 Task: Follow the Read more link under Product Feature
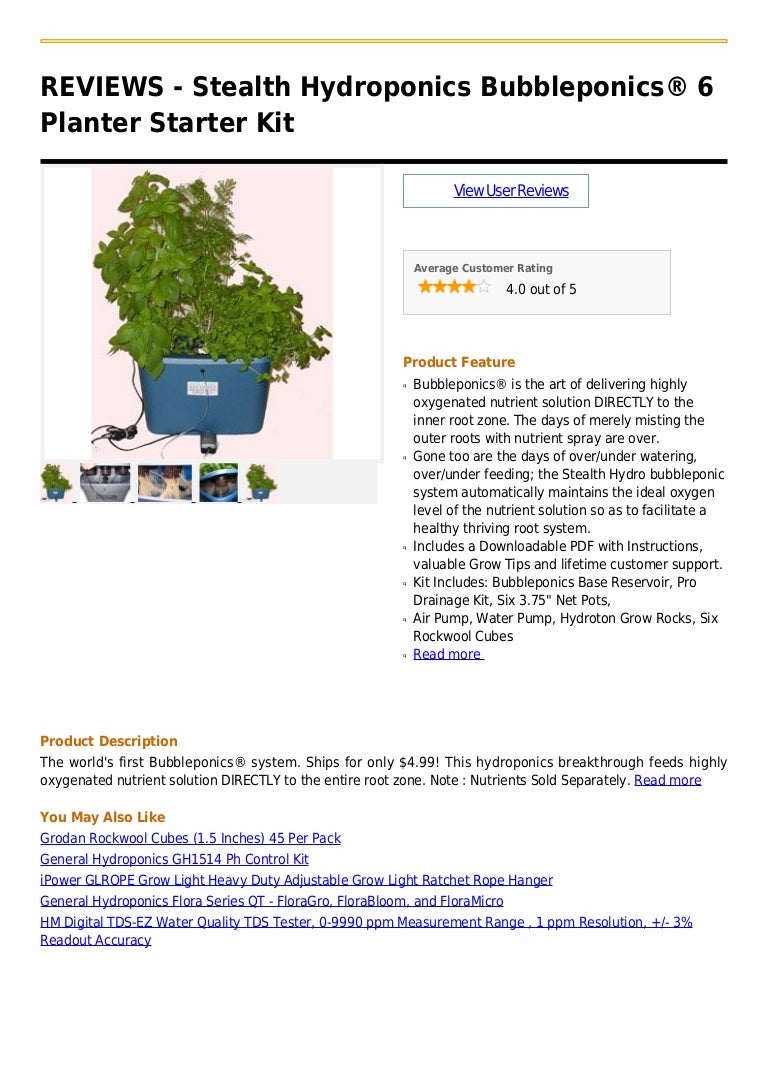[x=447, y=654]
